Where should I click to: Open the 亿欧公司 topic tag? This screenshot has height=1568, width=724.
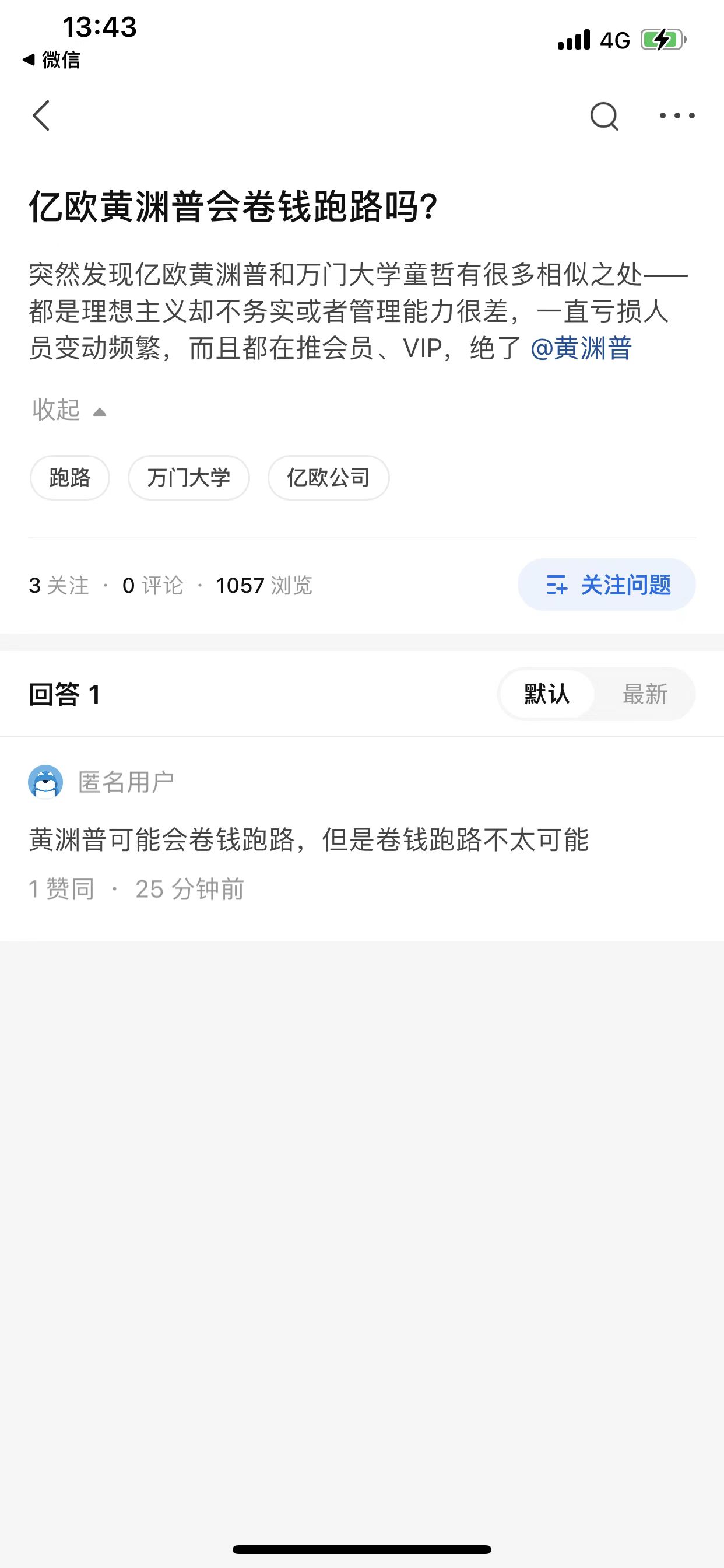pyautogui.click(x=329, y=478)
